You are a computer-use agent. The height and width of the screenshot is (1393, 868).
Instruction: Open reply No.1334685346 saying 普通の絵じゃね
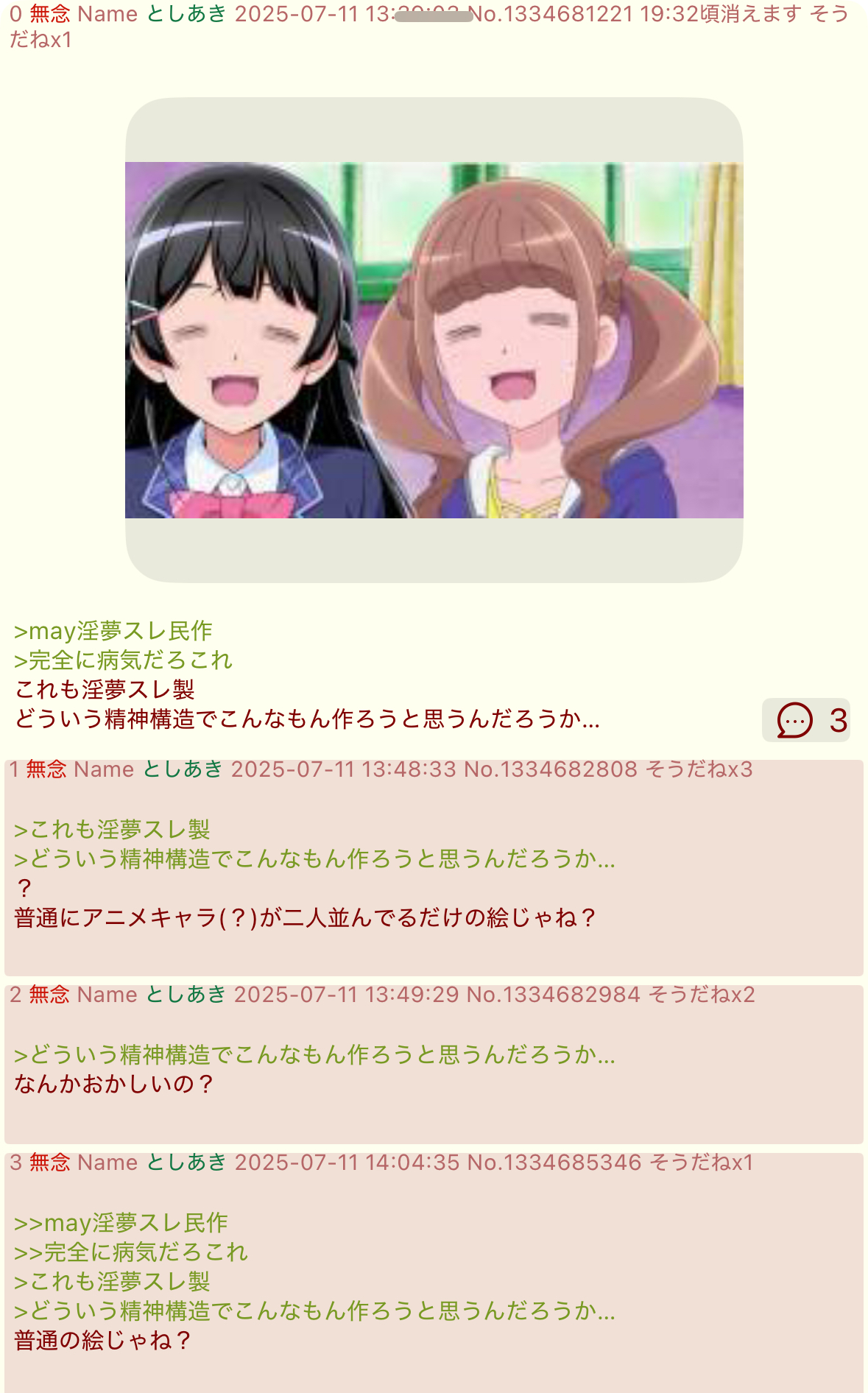pos(434,1273)
